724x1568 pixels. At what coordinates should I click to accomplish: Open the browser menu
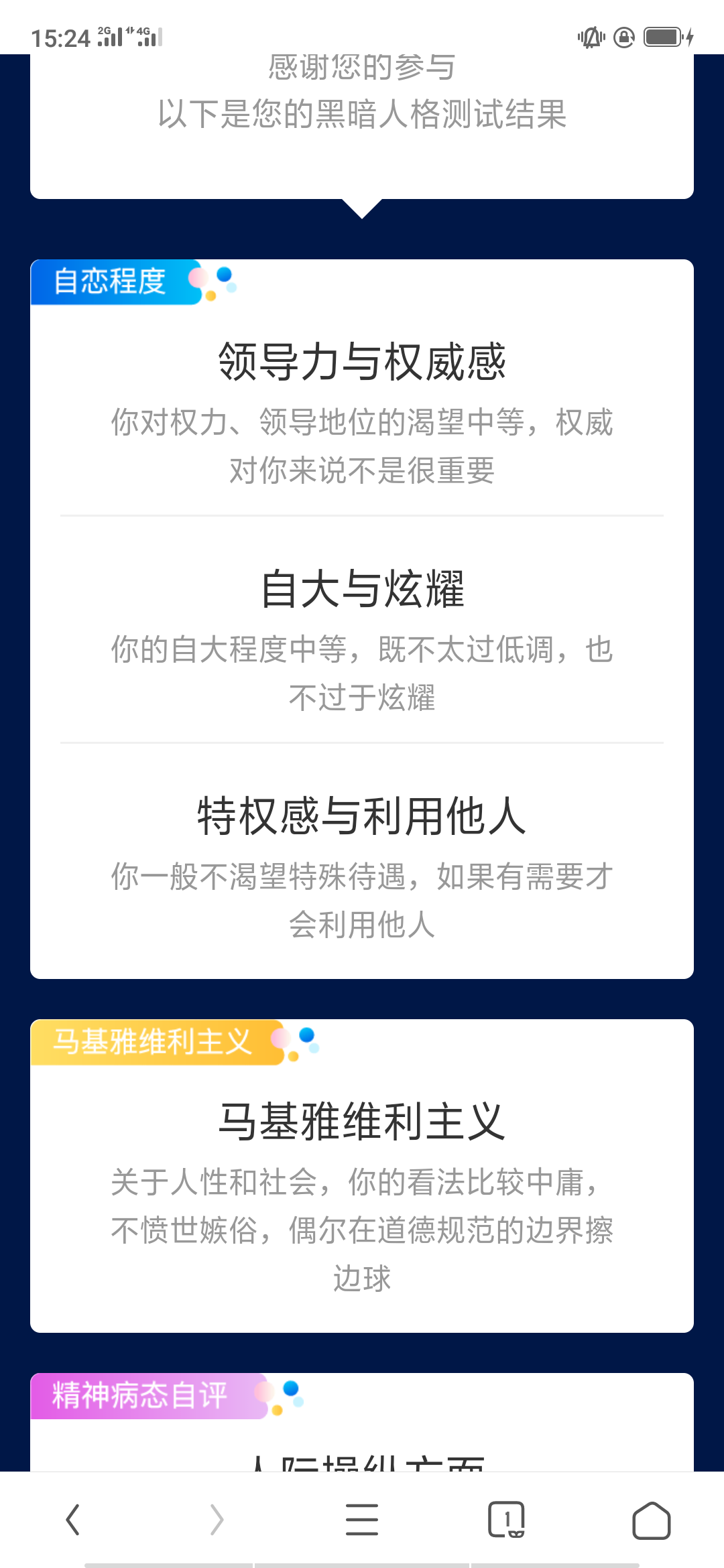[x=362, y=1519]
